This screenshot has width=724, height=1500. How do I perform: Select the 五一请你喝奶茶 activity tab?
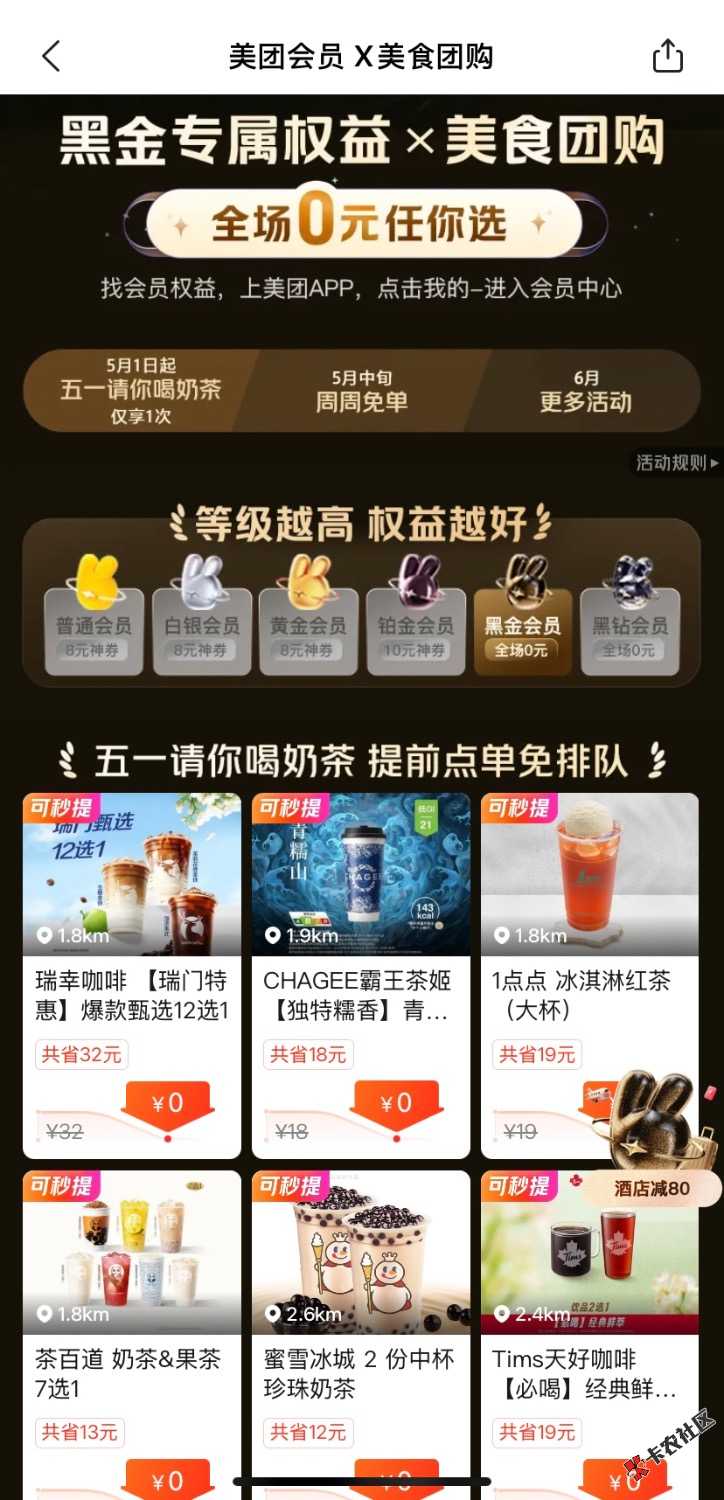[x=140, y=390]
